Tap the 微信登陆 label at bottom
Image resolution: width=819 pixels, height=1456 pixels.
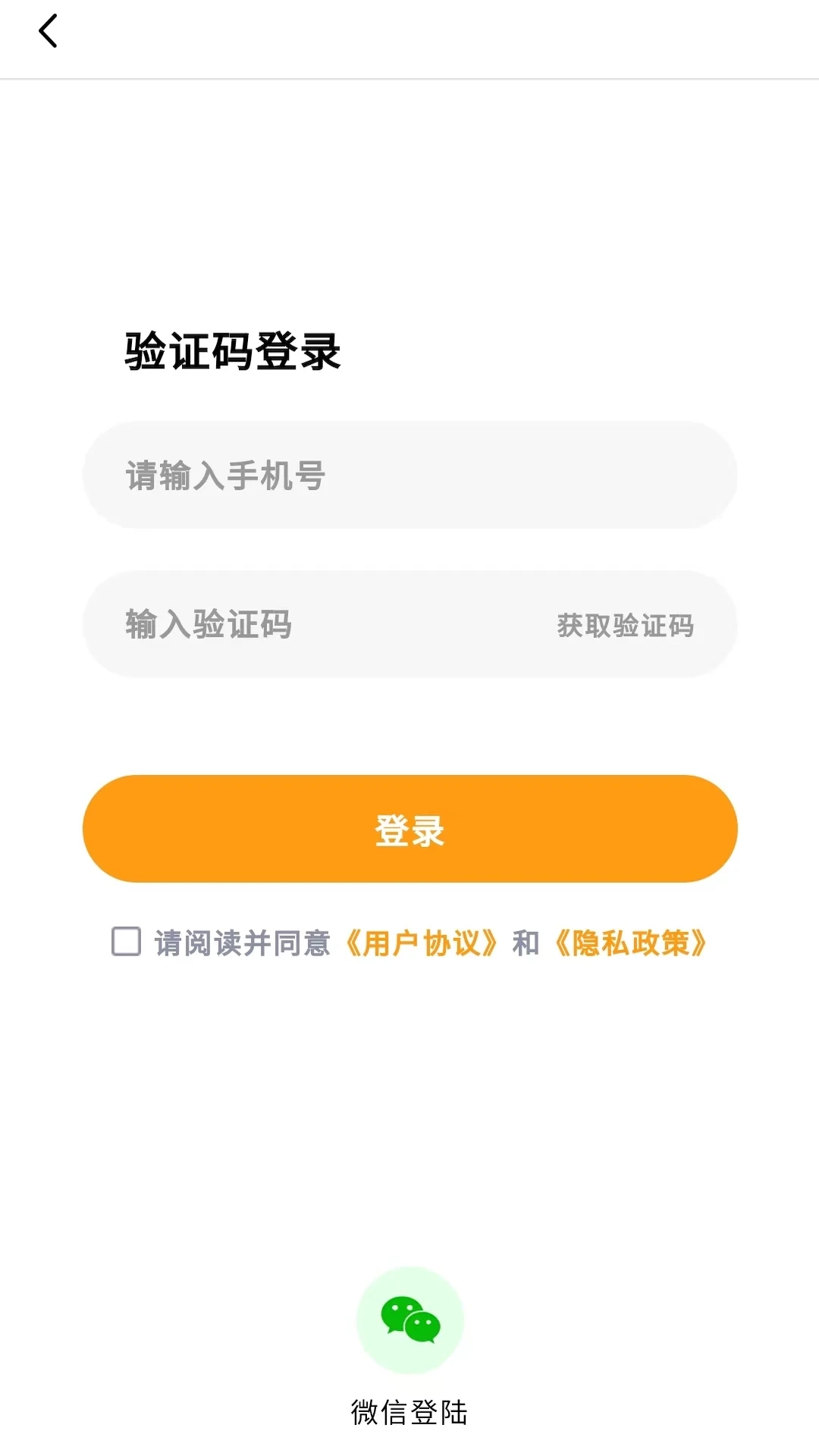click(409, 1413)
